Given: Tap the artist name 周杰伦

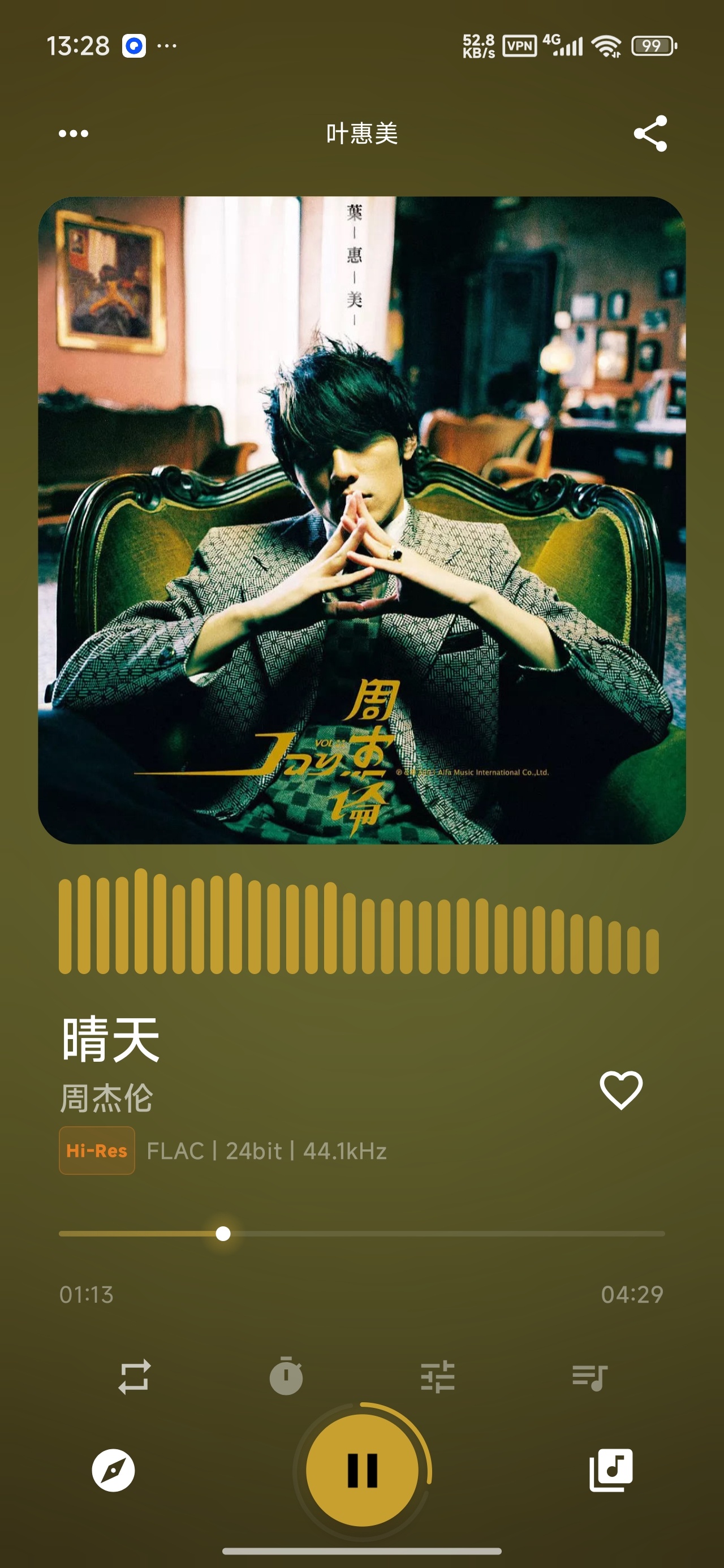Looking at the screenshot, I should coord(106,1099).
